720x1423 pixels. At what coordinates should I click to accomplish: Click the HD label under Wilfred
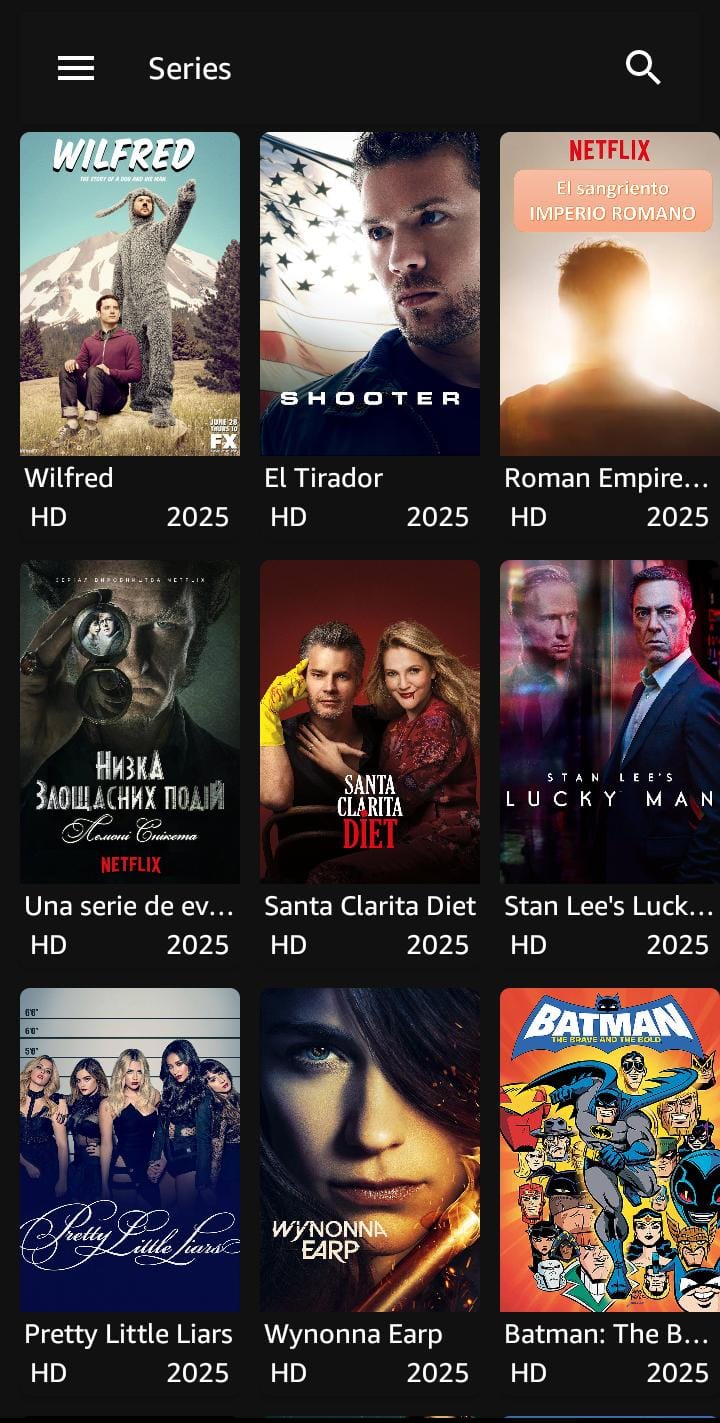tap(44, 517)
